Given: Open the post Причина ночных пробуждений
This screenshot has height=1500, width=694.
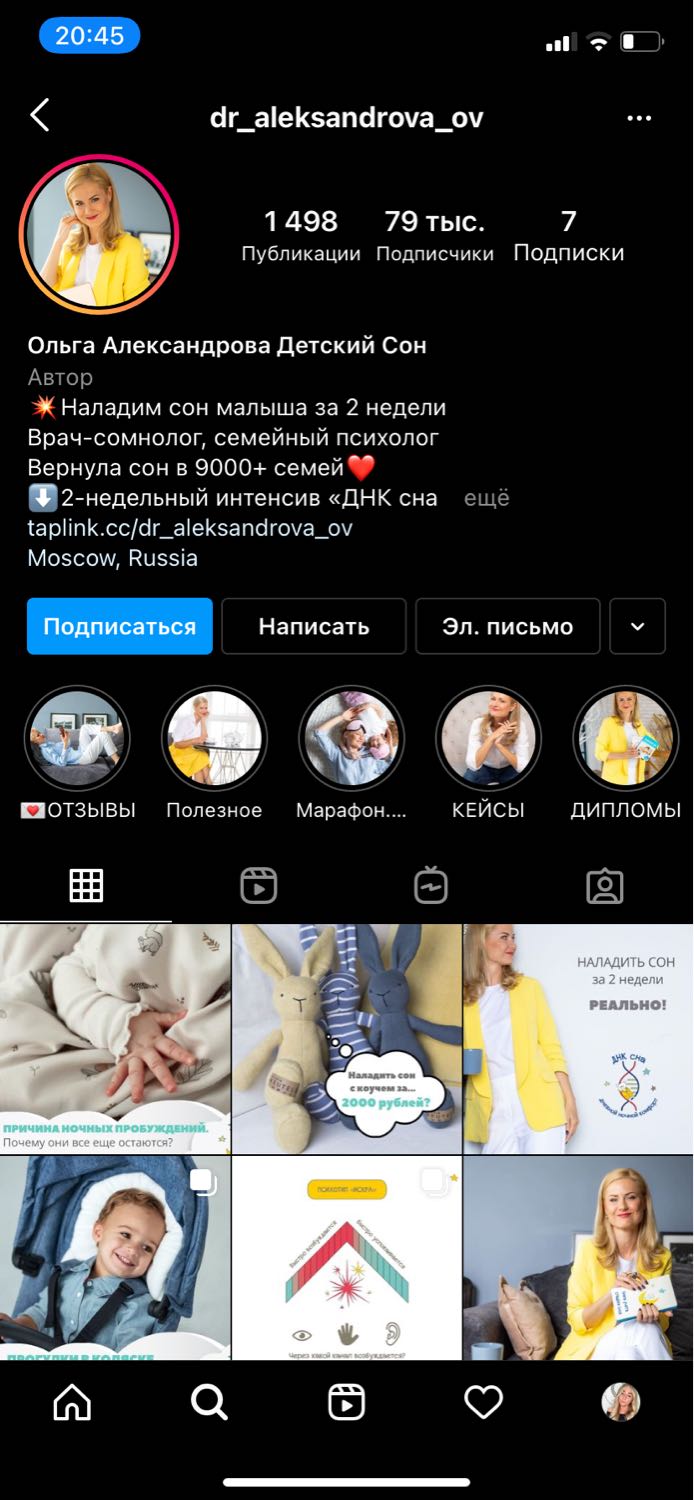Looking at the screenshot, I should (115, 1039).
